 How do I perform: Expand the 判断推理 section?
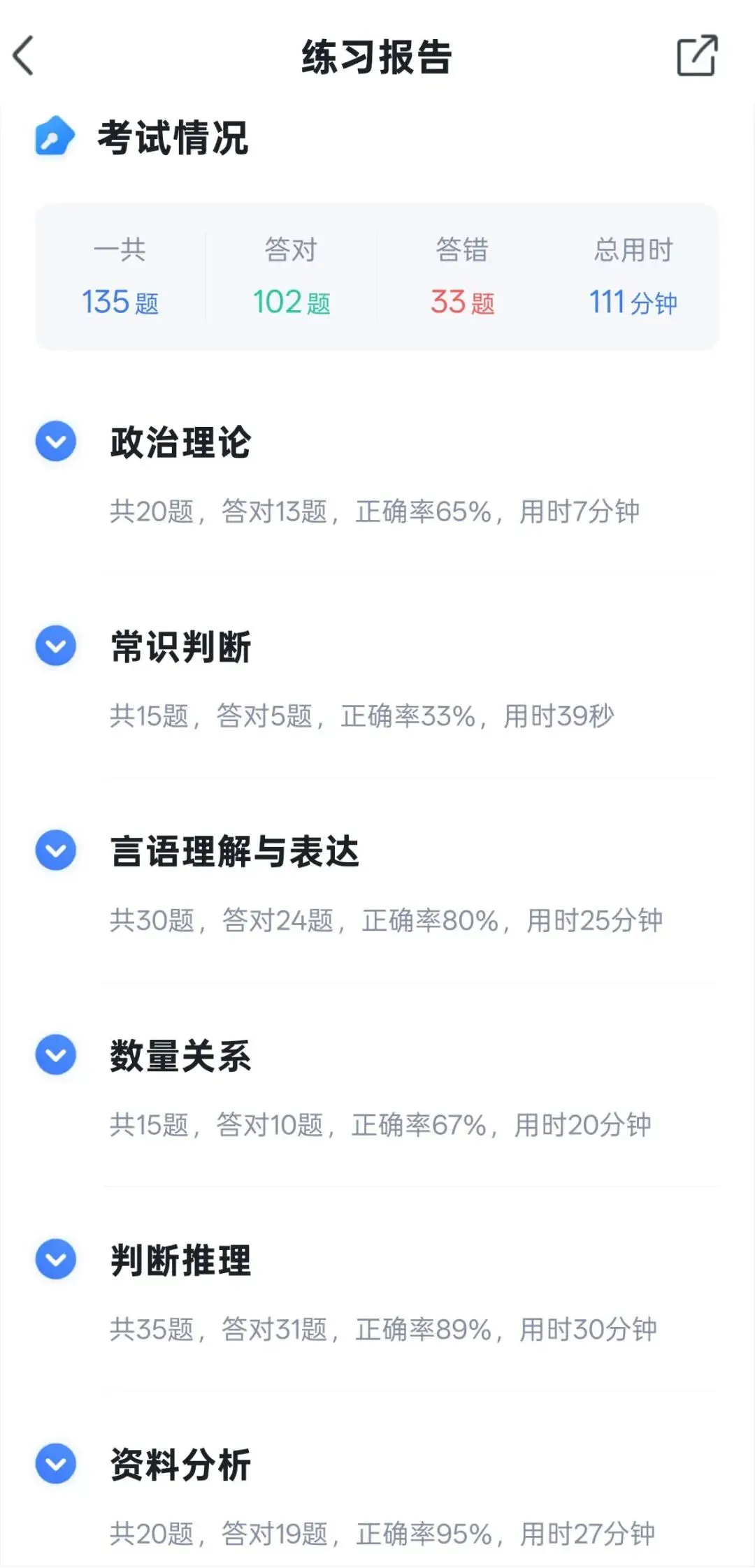(x=56, y=1259)
